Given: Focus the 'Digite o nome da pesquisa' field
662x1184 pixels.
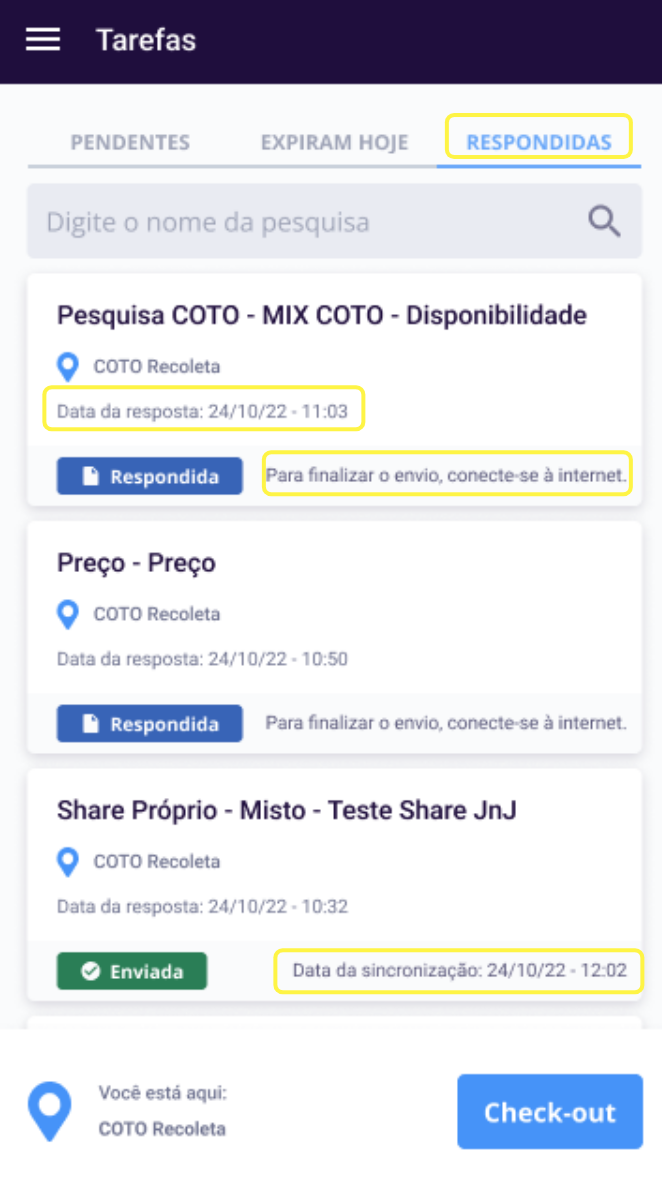Looking at the screenshot, I should pyautogui.click(x=300, y=222).
